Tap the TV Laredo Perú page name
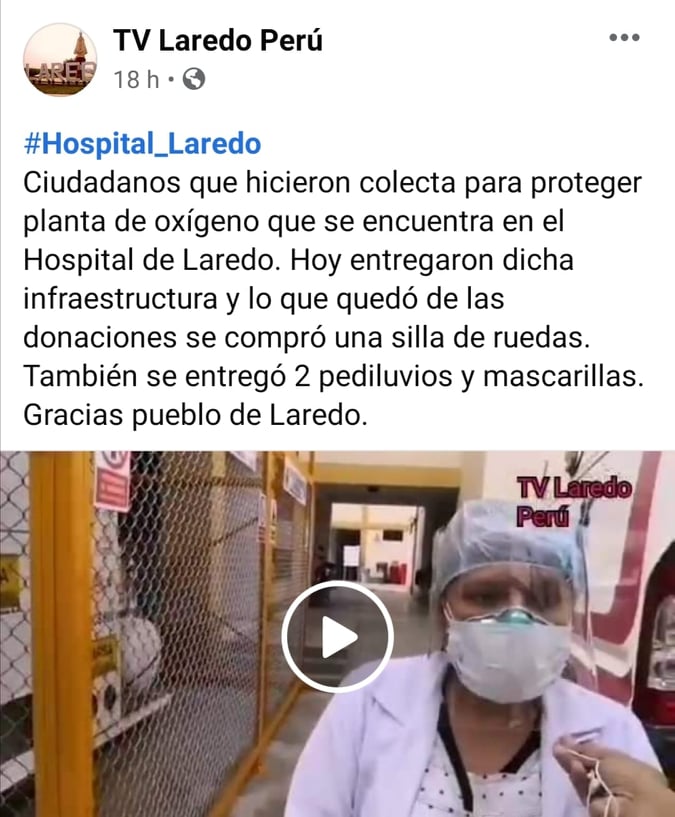 coord(218,40)
